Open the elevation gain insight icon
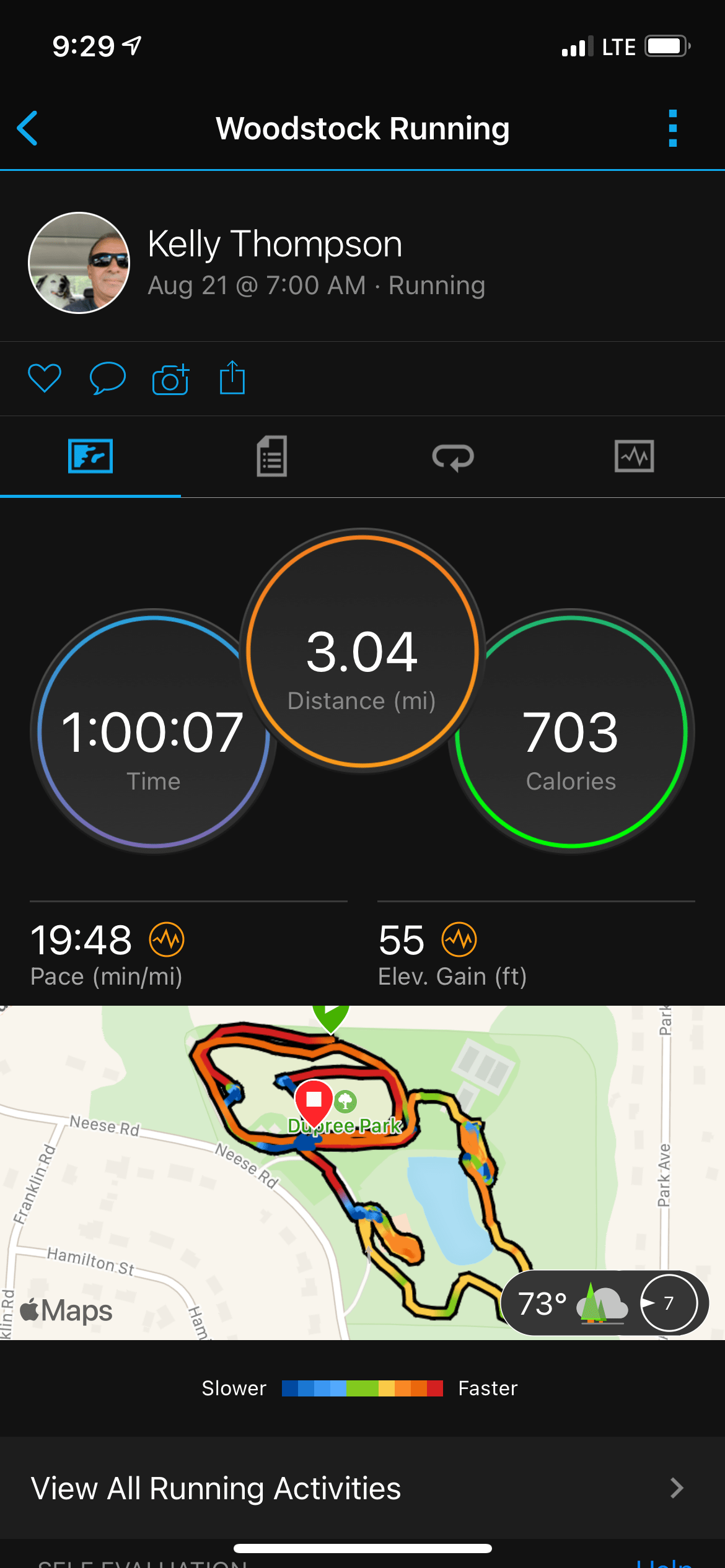The image size is (725, 1568). click(459, 939)
